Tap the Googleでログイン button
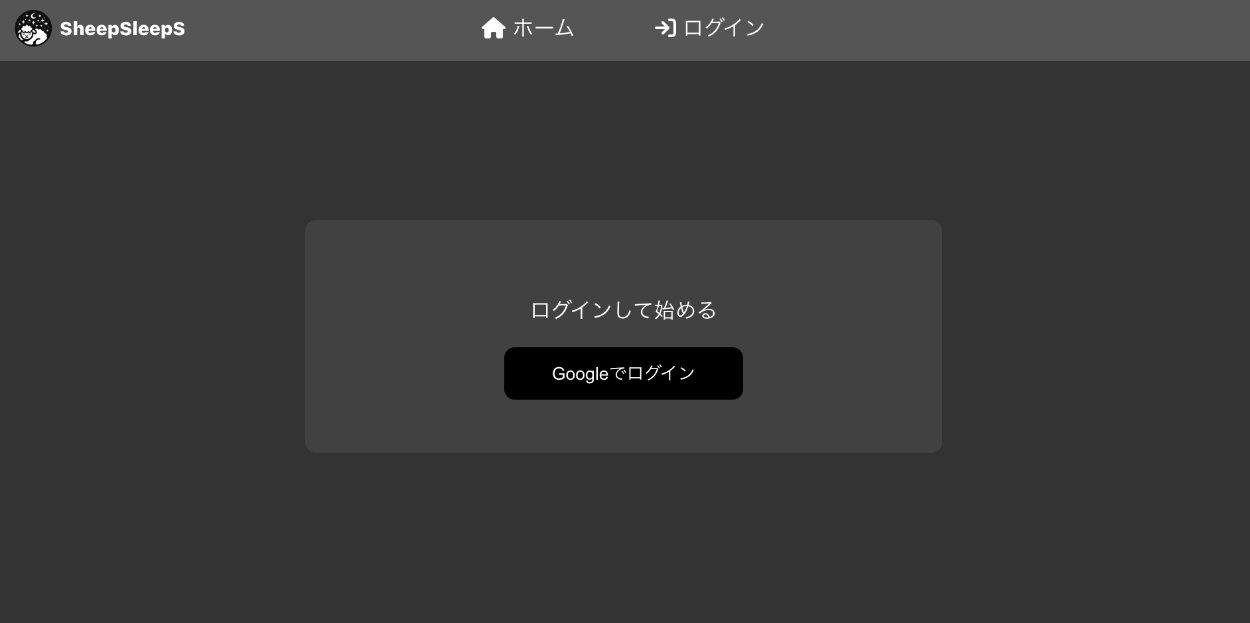This screenshot has height=623, width=1250. (623, 373)
